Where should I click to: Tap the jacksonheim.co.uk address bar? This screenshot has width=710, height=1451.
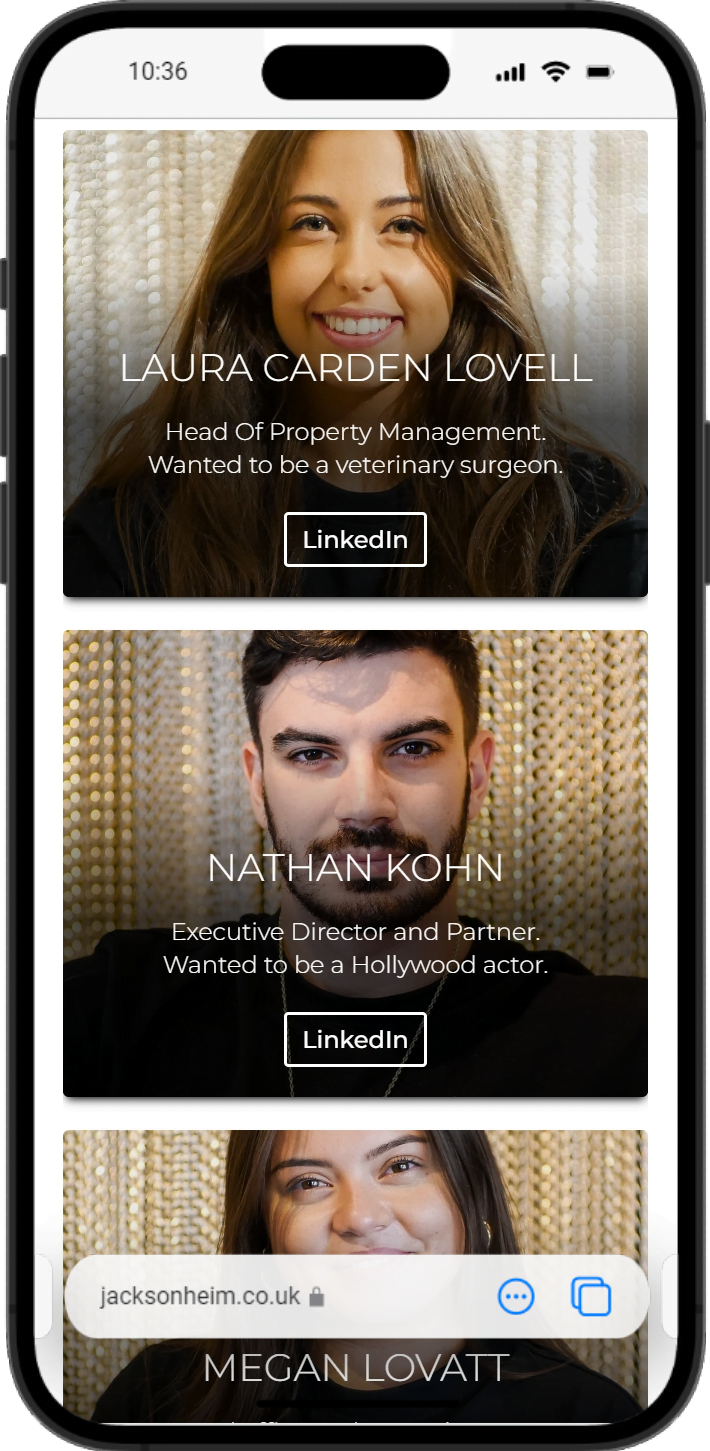tap(212, 1297)
